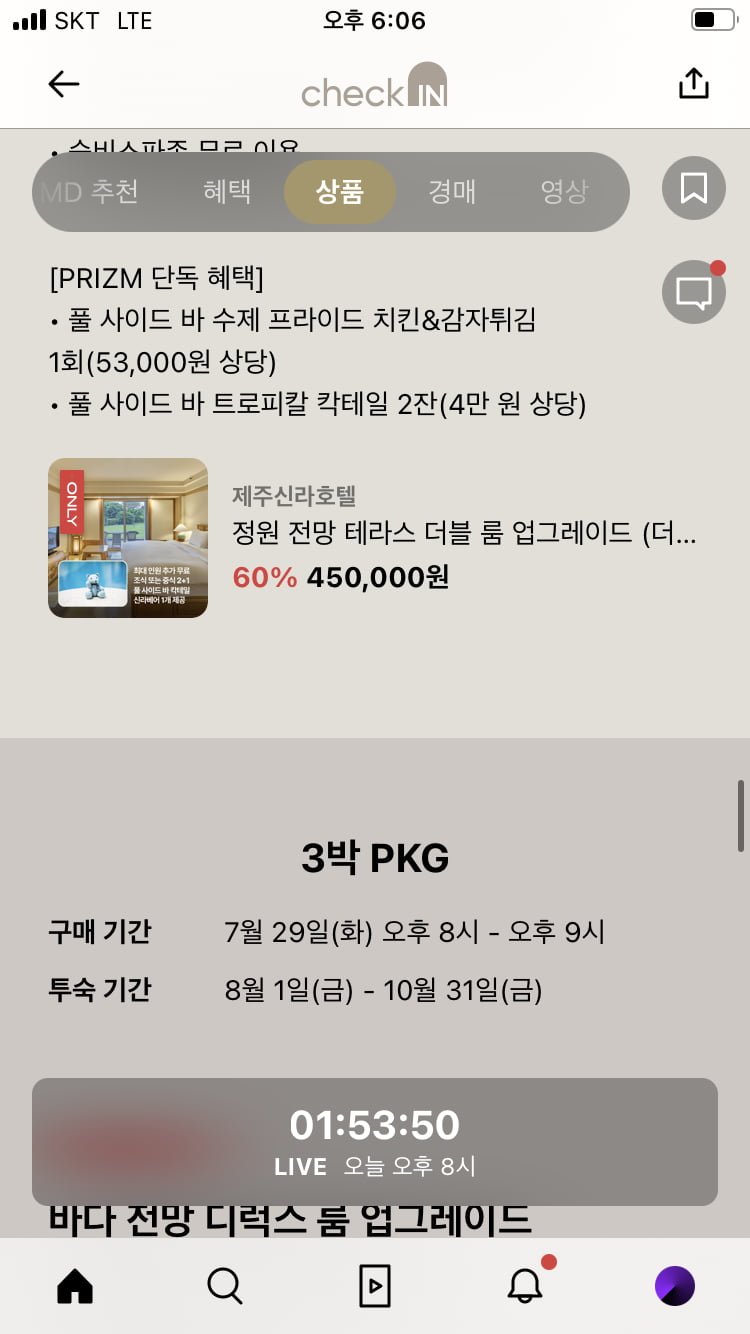Tap the LIVE countdown banner
Viewport: 750px width, 1334px height.
click(x=375, y=1142)
